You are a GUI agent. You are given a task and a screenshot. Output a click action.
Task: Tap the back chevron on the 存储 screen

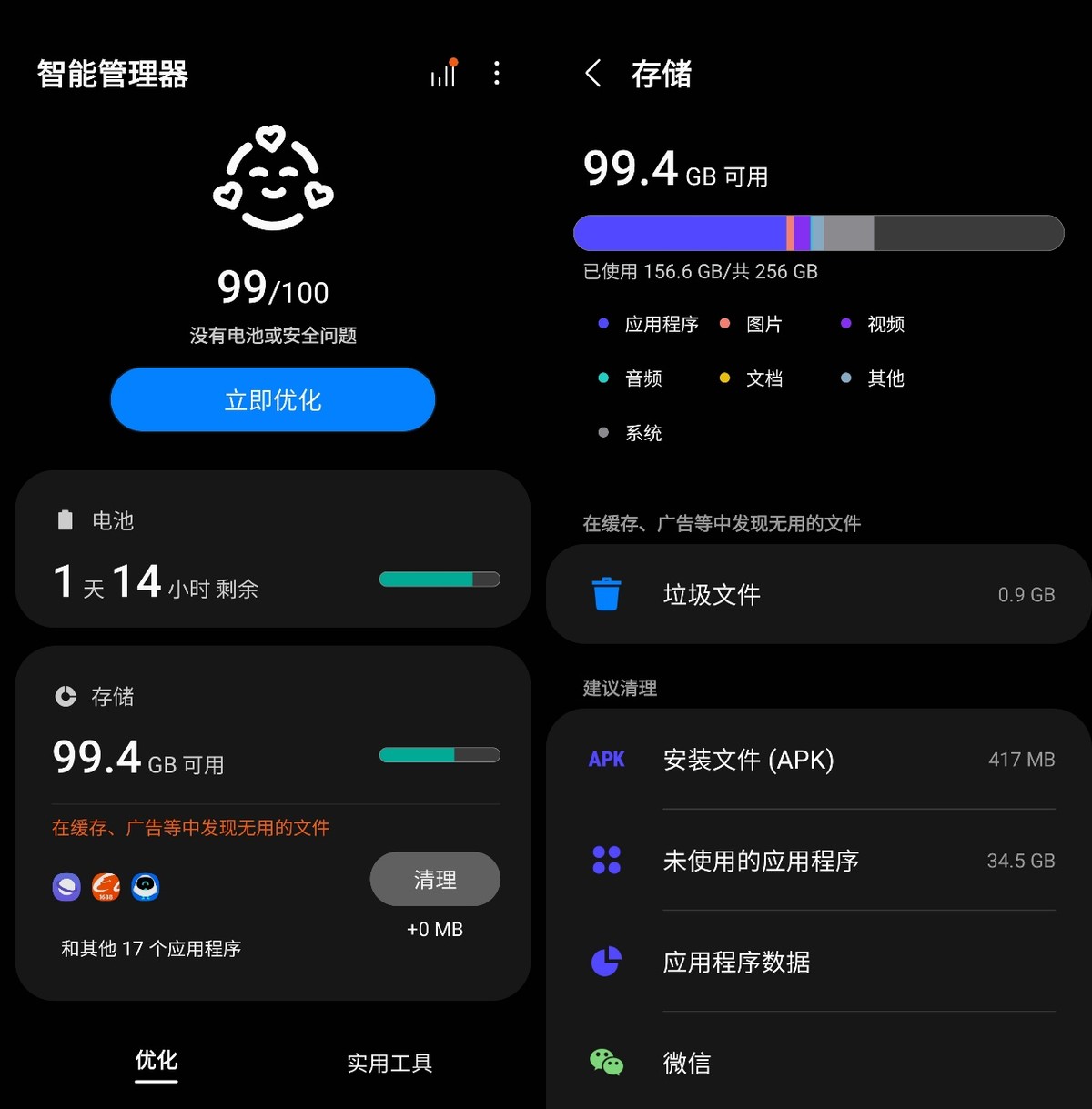point(592,76)
